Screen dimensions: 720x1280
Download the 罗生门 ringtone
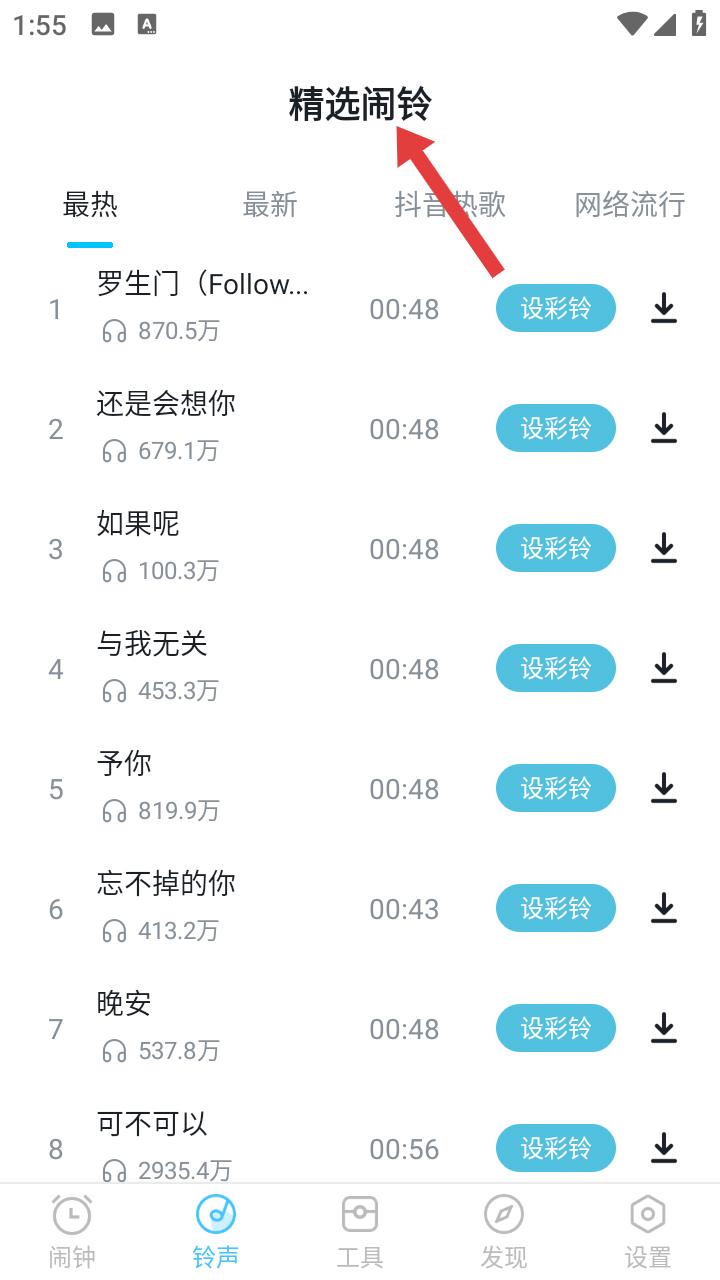(664, 309)
